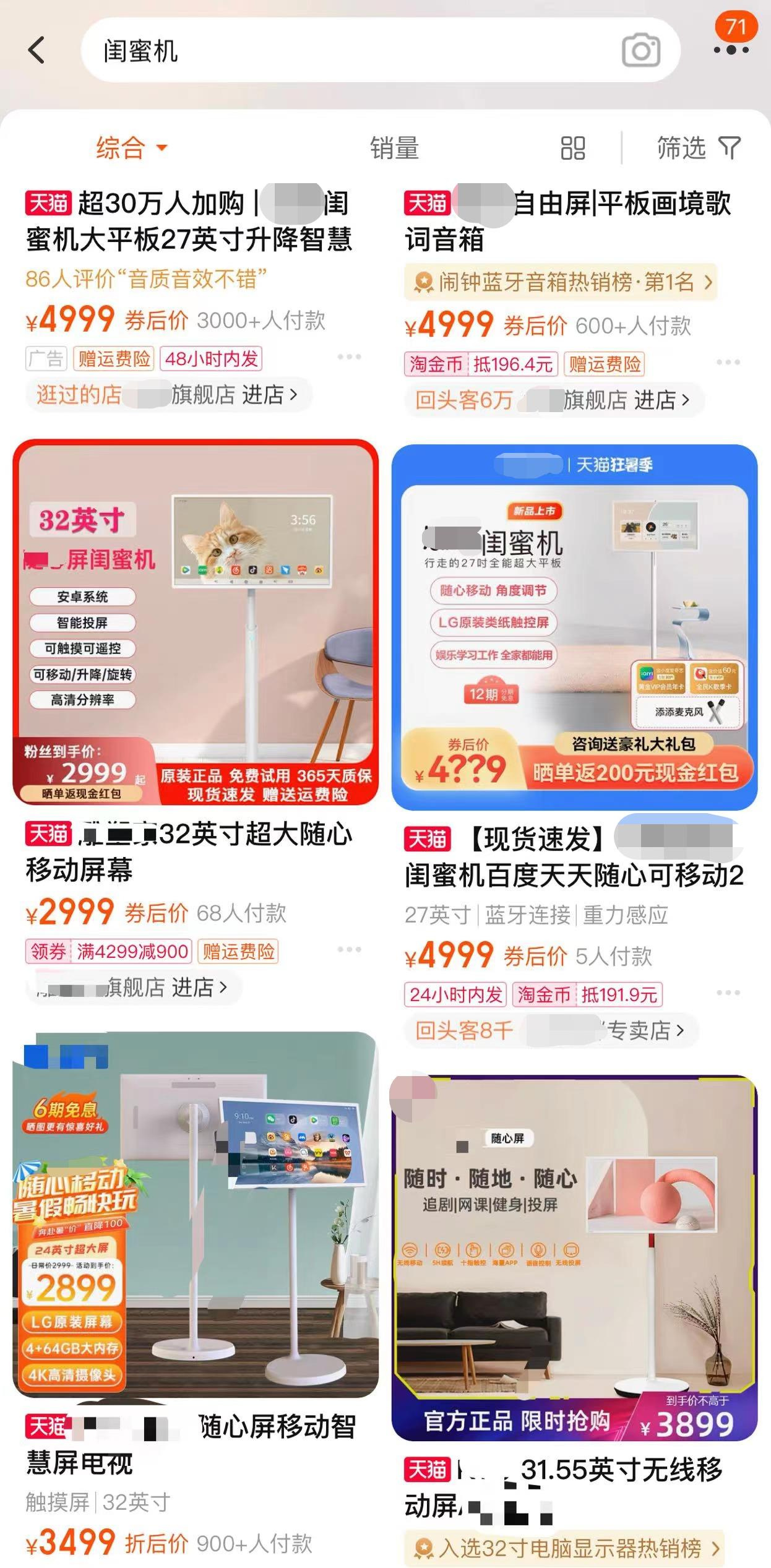Open the more menu with 71 badge

pos(731,48)
